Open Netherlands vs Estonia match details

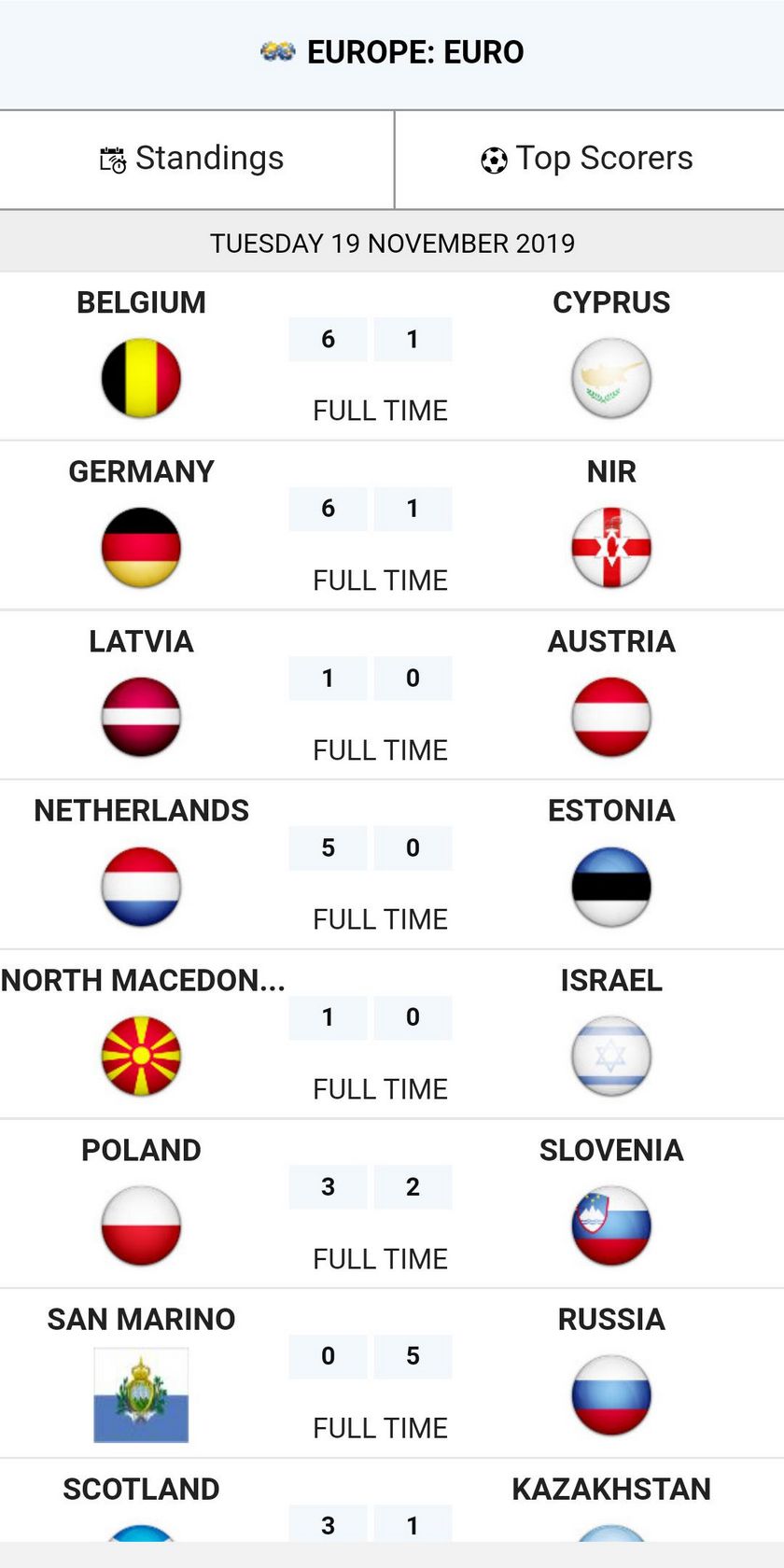click(373, 866)
